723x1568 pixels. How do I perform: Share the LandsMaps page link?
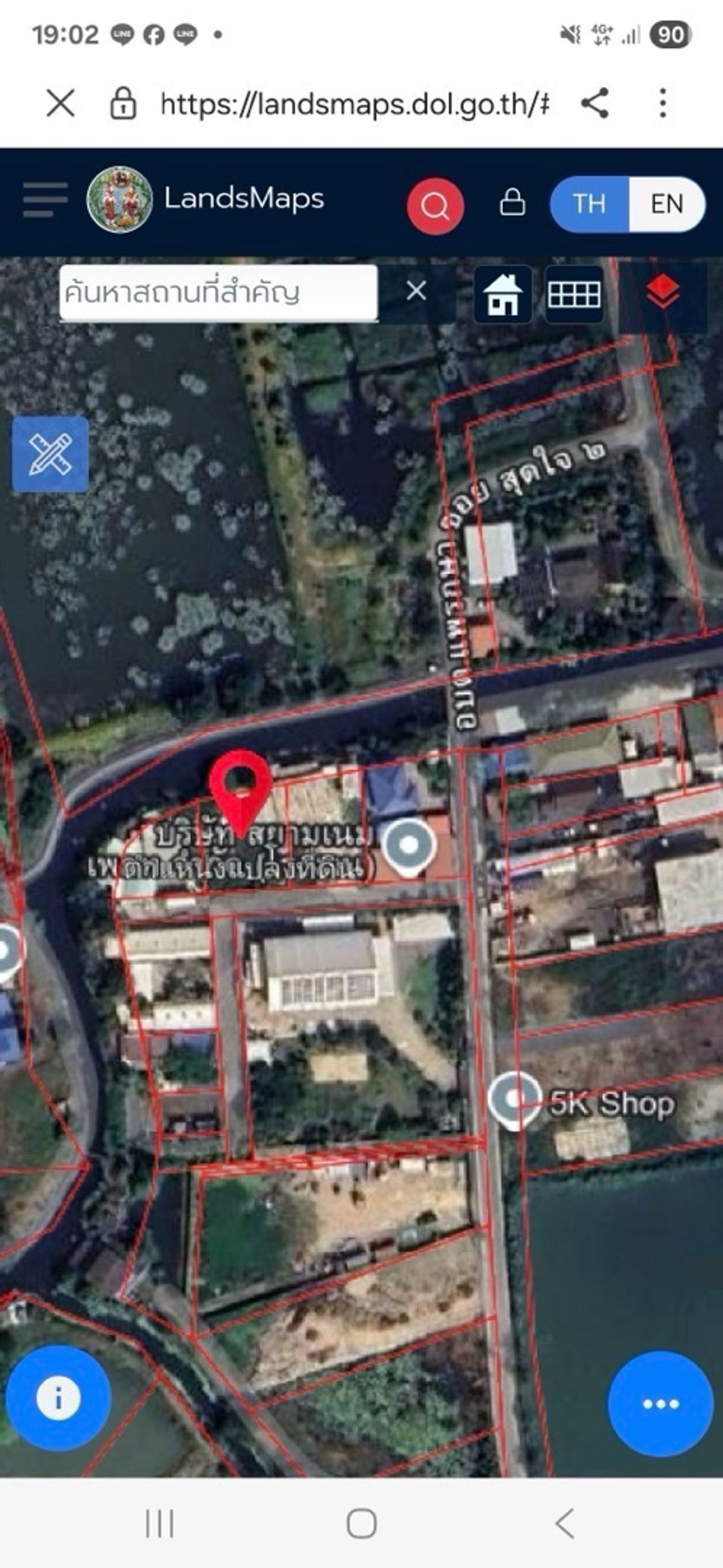[595, 102]
